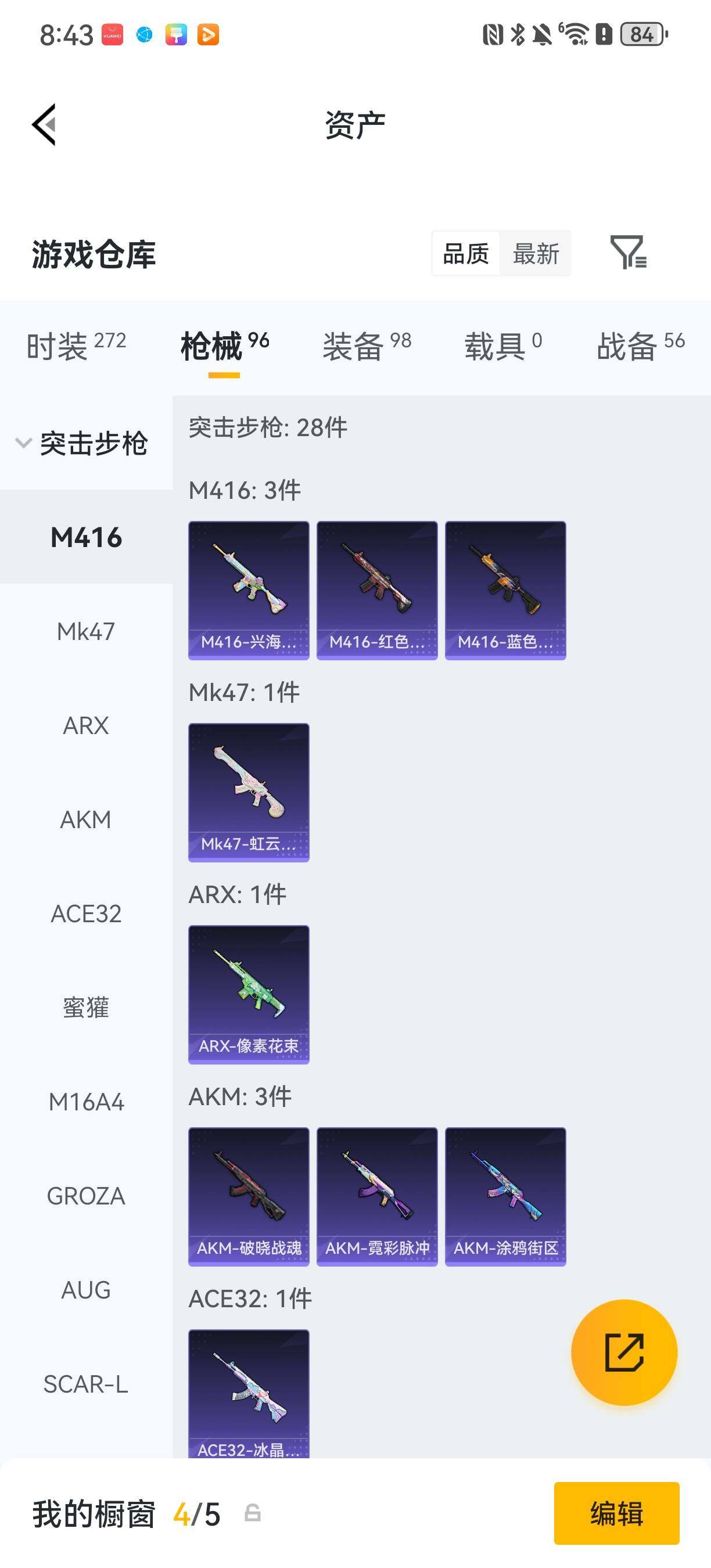
Task: Open the M416-蓝色 skin card
Action: (x=506, y=591)
